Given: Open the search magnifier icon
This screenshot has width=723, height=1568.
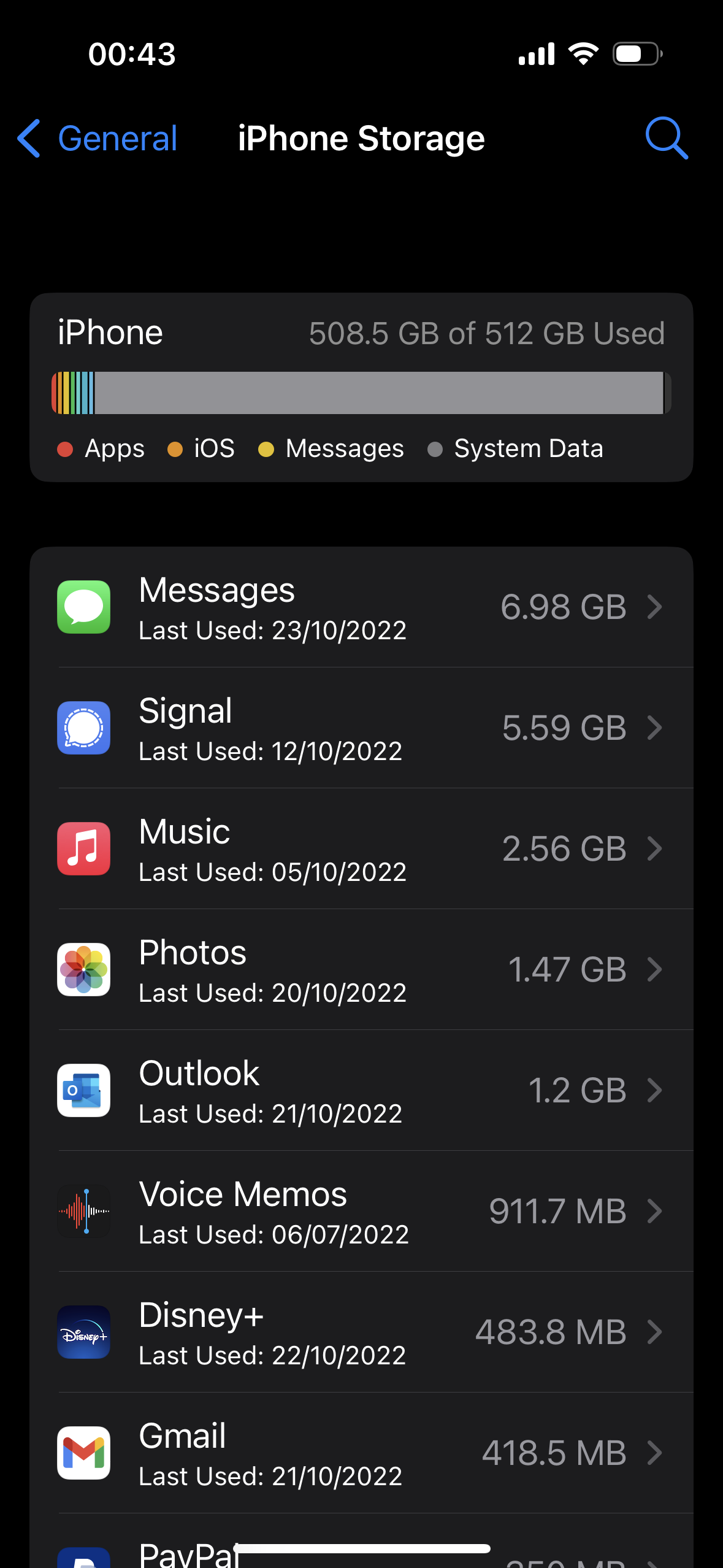Looking at the screenshot, I should [x=666, y=138].
